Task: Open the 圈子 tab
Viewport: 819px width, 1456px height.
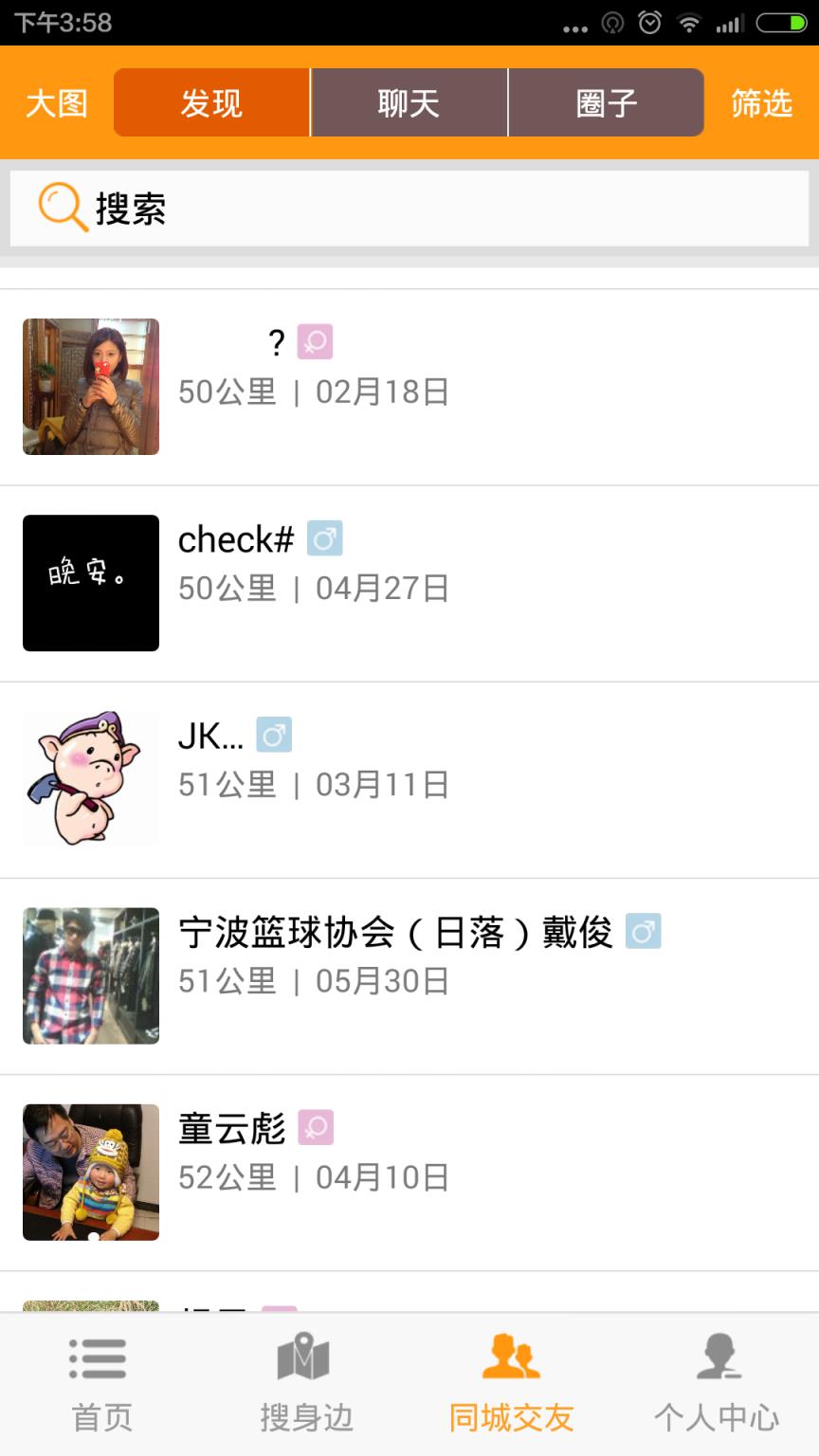Action: click(606, 102)
